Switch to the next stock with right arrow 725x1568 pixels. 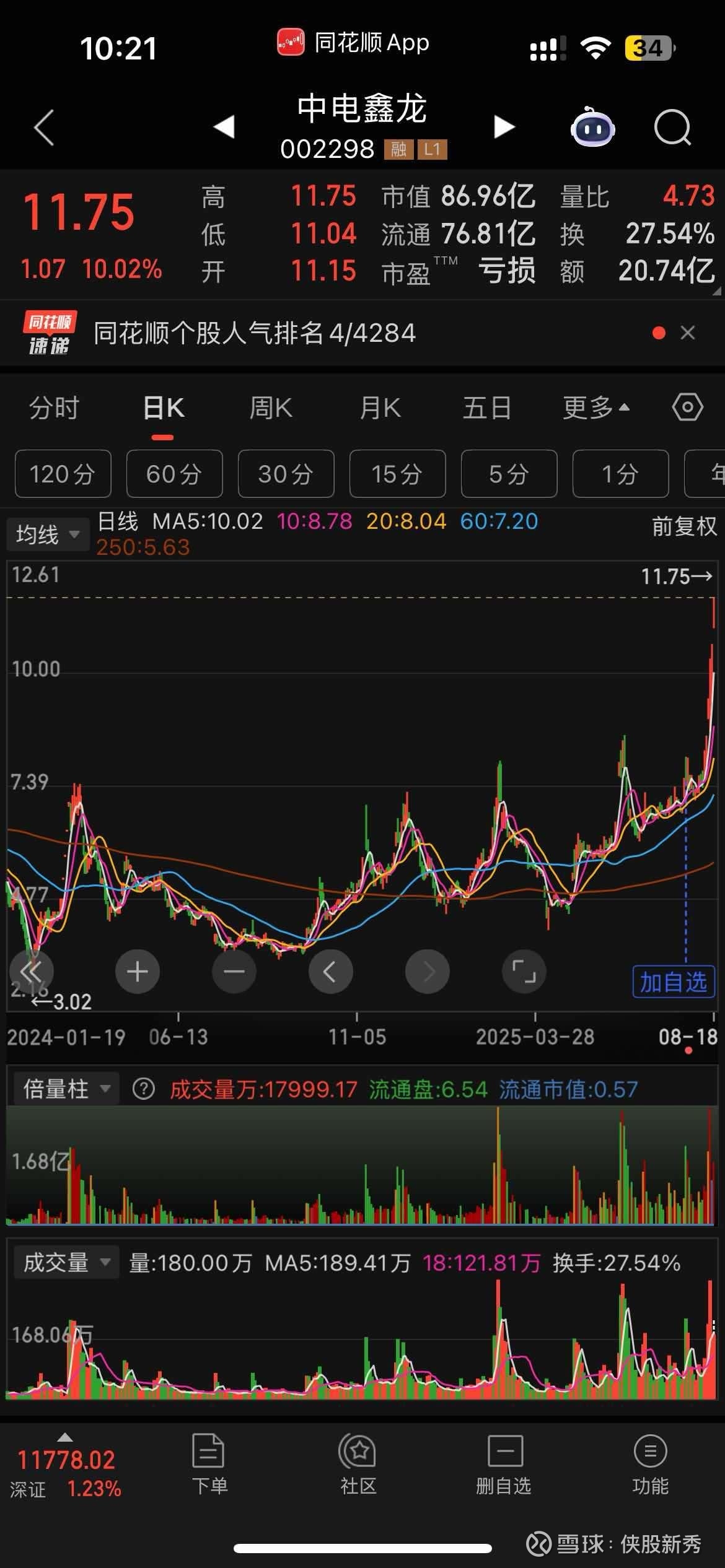tap(504, 127)
